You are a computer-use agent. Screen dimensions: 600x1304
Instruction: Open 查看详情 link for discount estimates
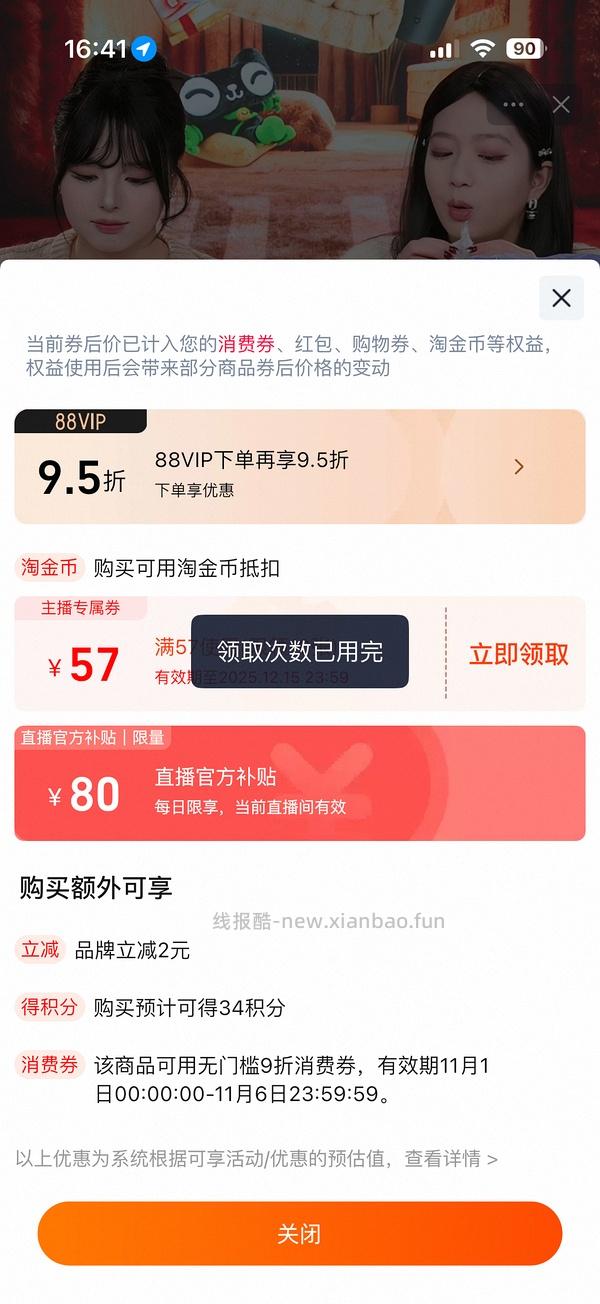450,1159
